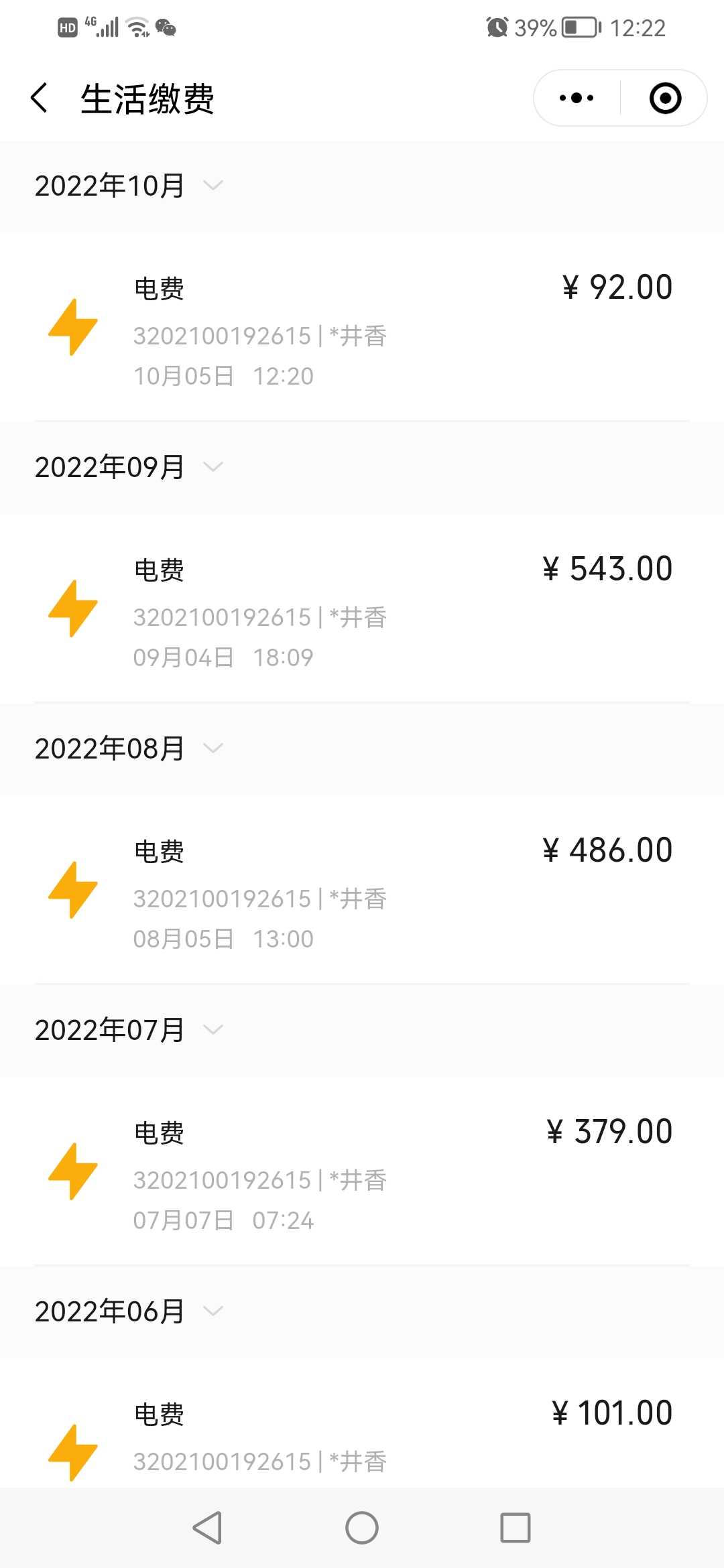Open the ¥543.00 电费 payment record
Viewport: 724px width, 1568px height.
[x=362, y=608]
